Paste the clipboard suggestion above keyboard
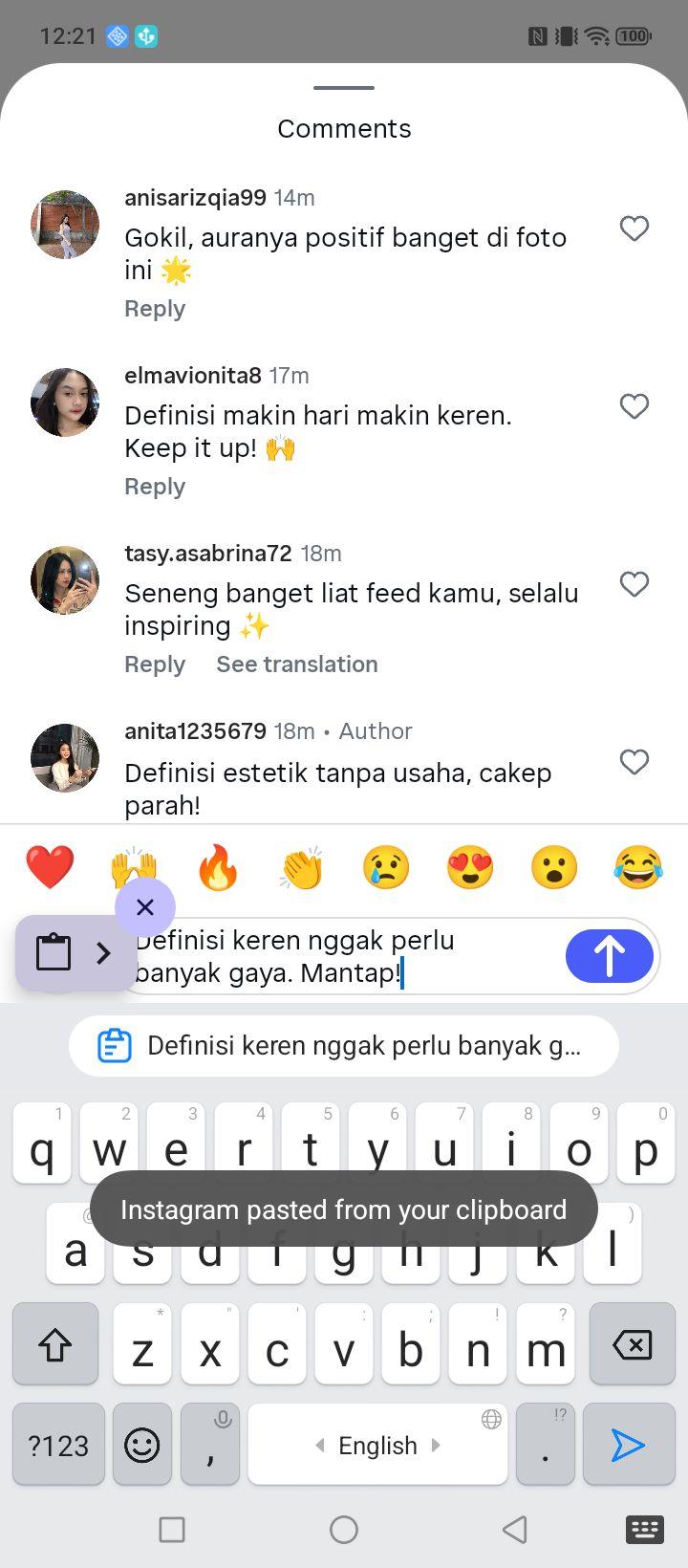This screenshot has height=1568, width=688. 344,1046
